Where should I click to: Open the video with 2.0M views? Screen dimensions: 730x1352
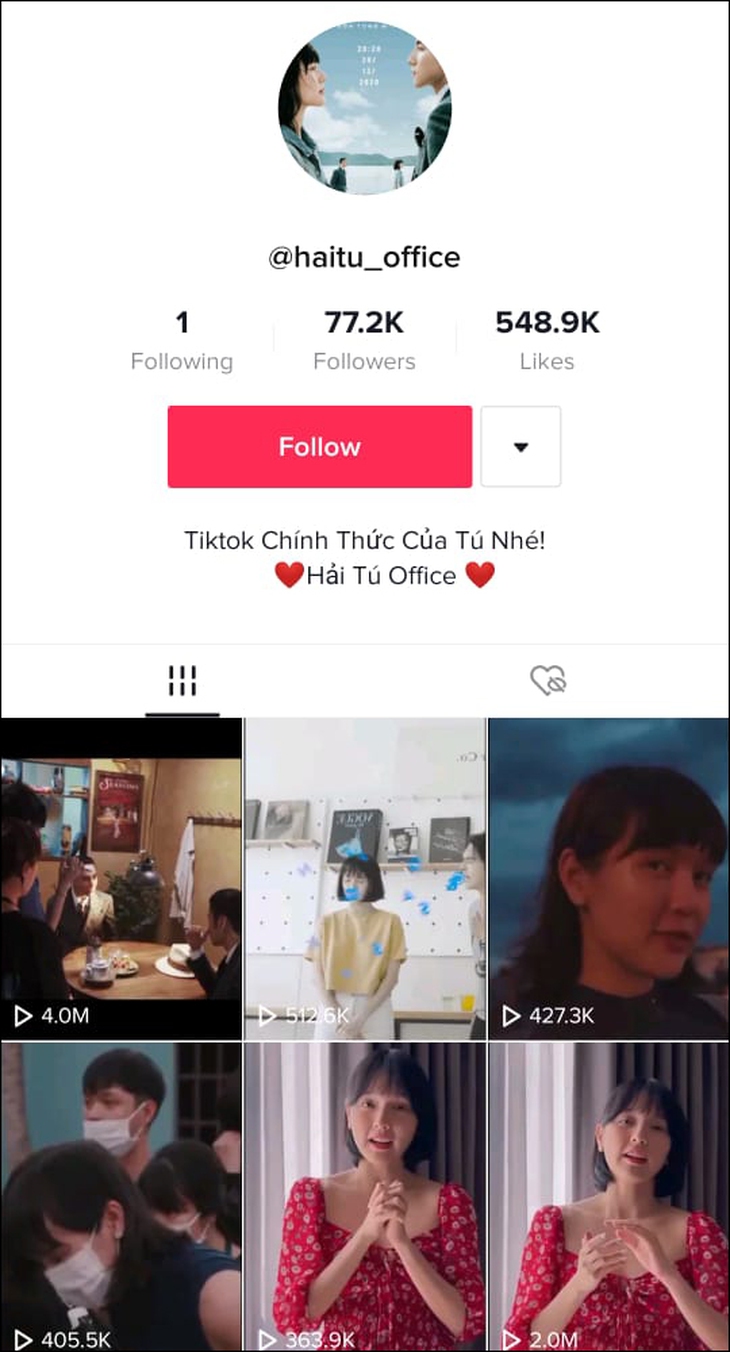(608, 1195)
